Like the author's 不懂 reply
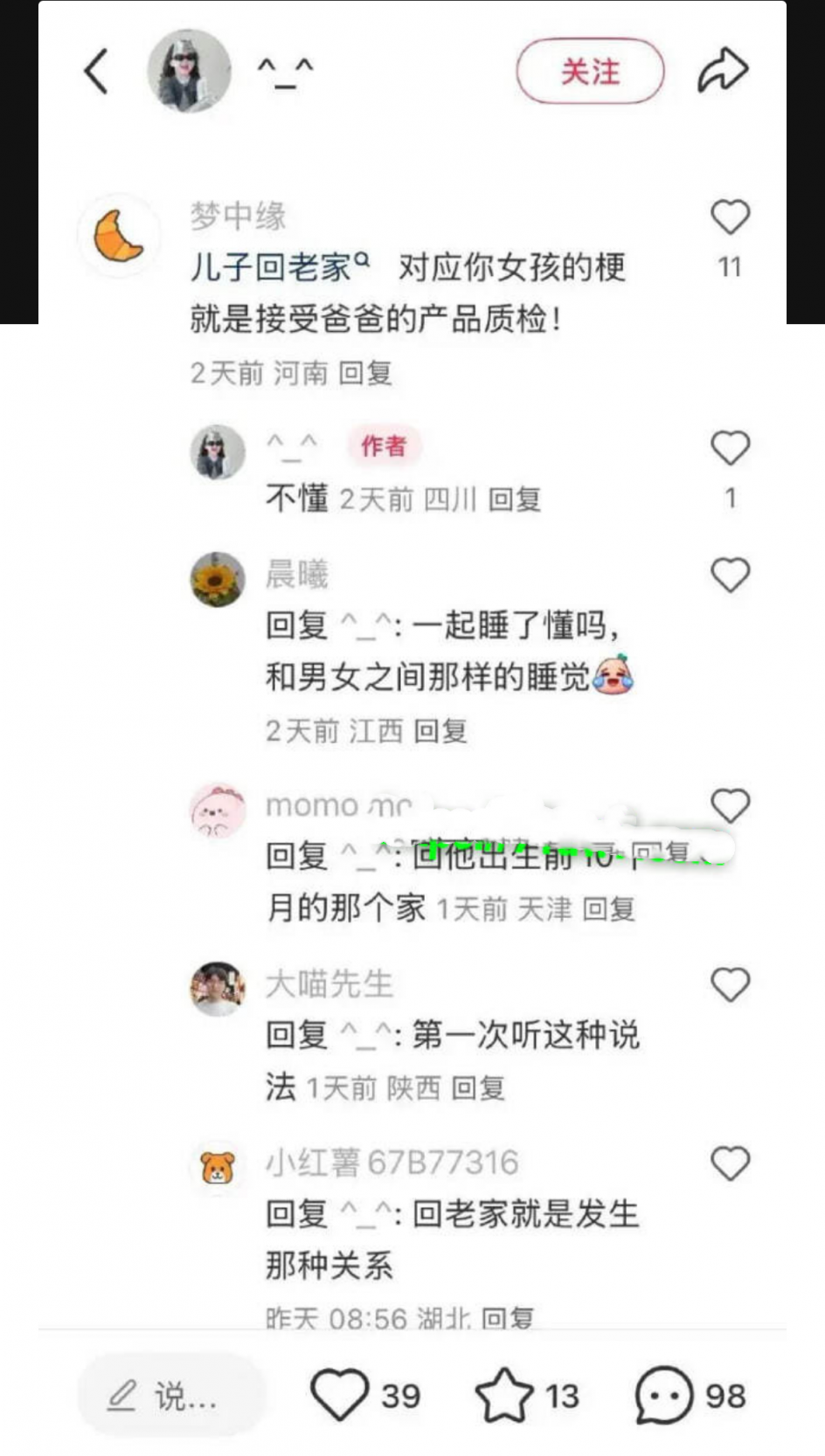This screenshot has height=1456, width=825. tap(730, 448)
